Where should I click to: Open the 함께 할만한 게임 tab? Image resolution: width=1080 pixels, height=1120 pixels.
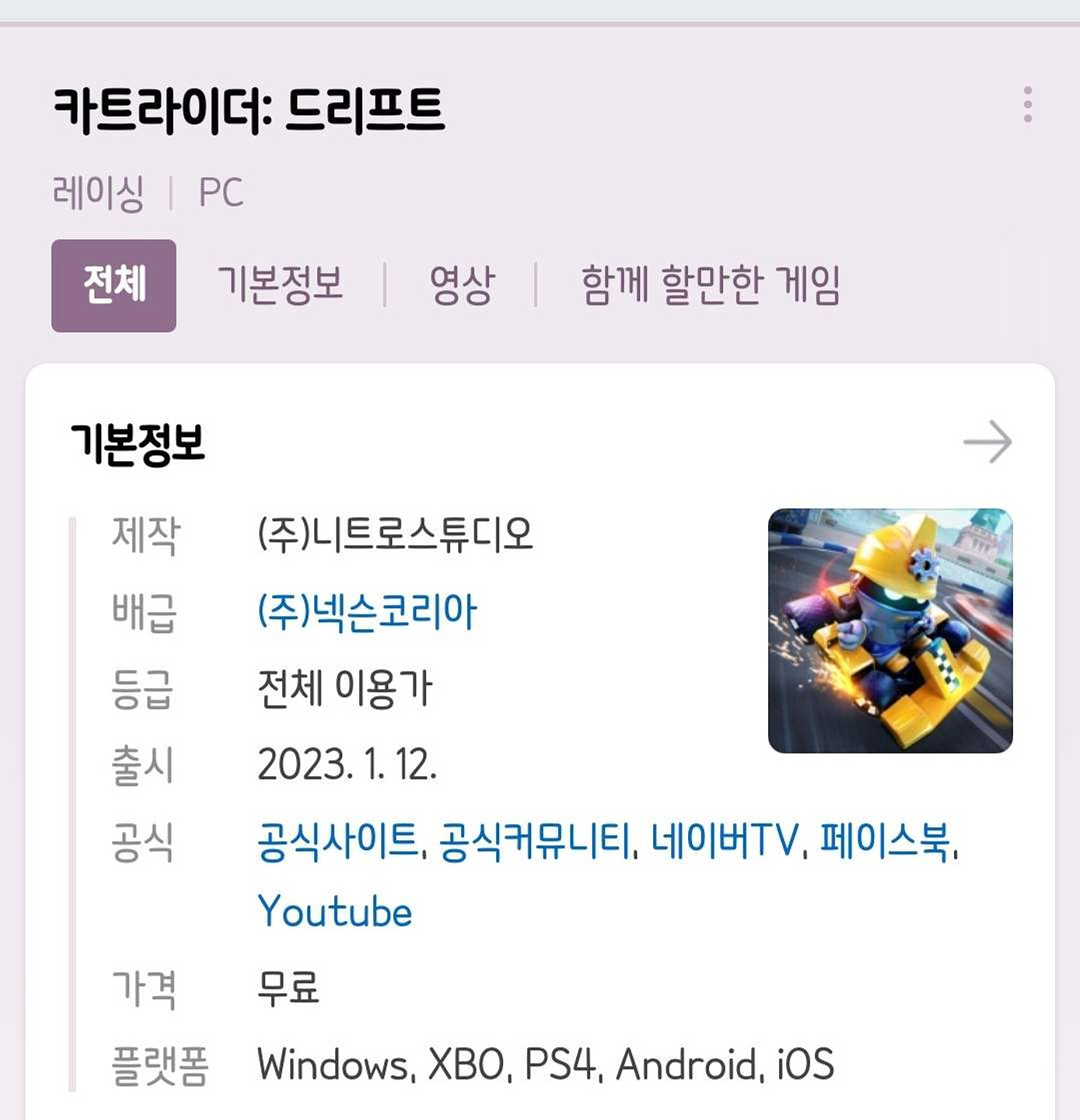(x=710, y=285)
